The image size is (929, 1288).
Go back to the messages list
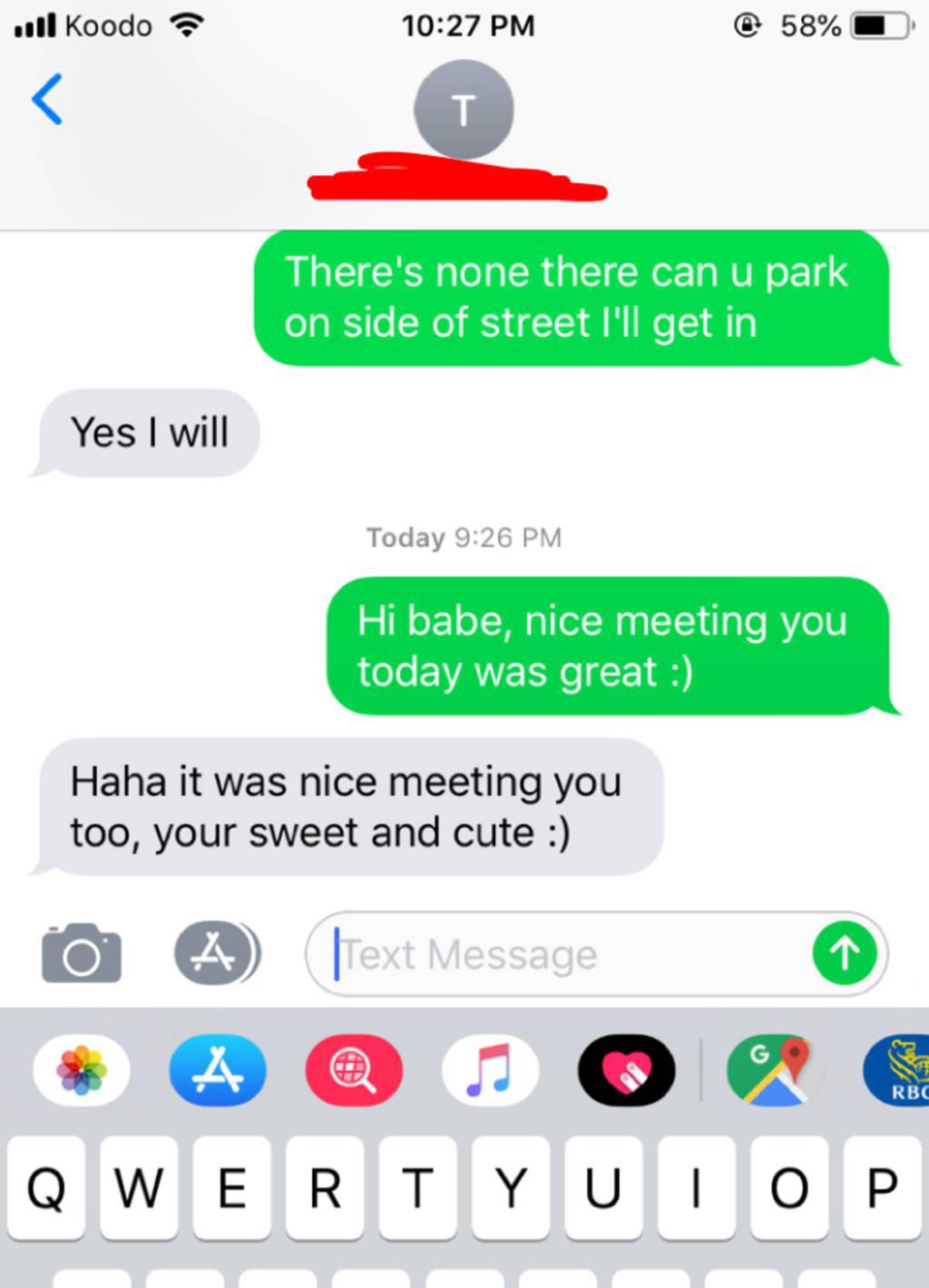[x=47, y=99]
